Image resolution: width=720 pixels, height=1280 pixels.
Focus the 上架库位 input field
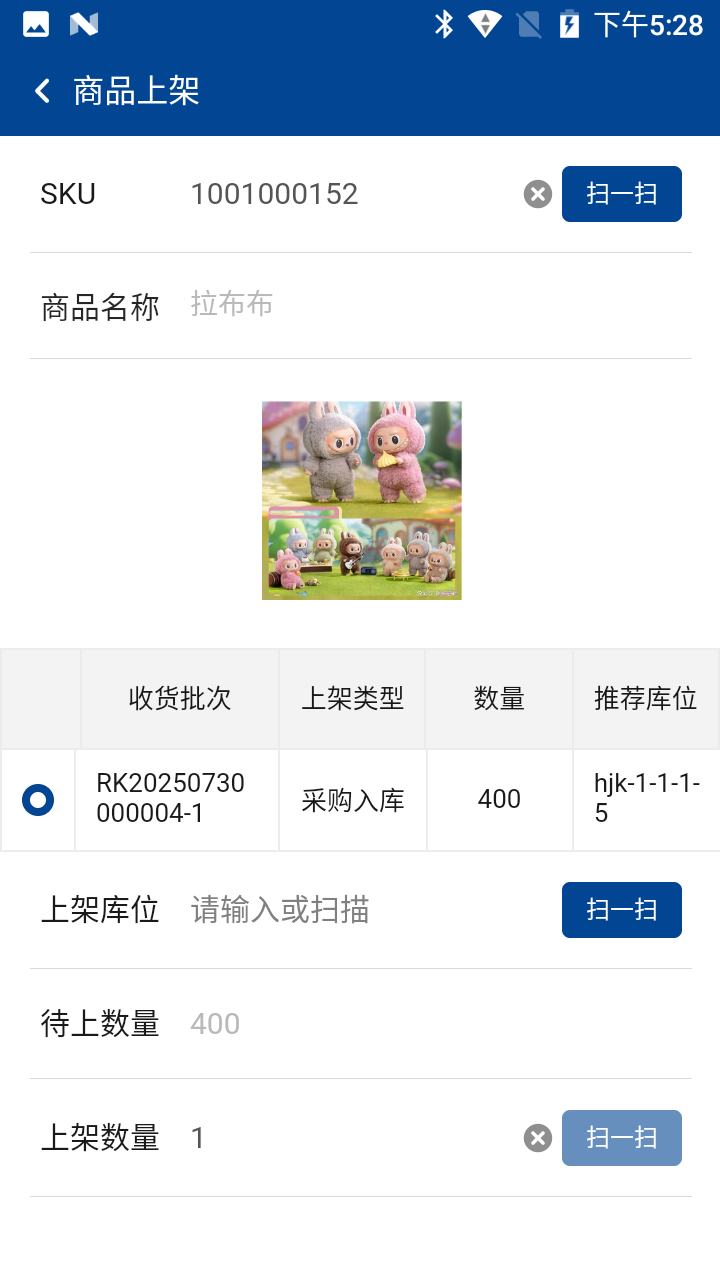(360, 910)
